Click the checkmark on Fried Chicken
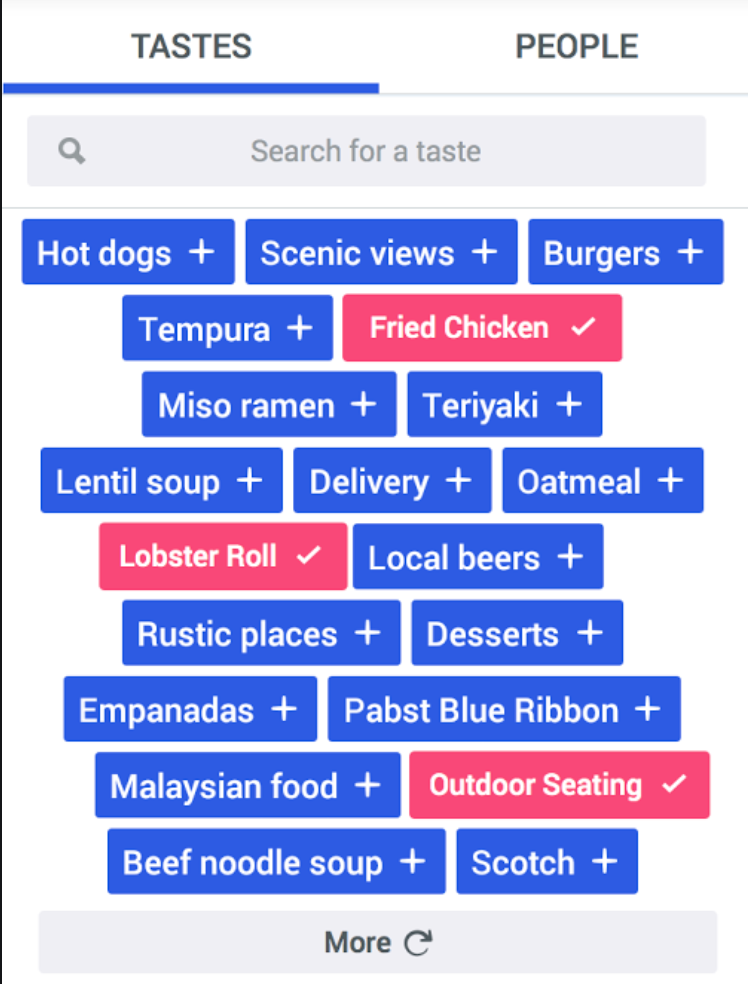This screenshot has width=748, height=984. tap(584, 328)
